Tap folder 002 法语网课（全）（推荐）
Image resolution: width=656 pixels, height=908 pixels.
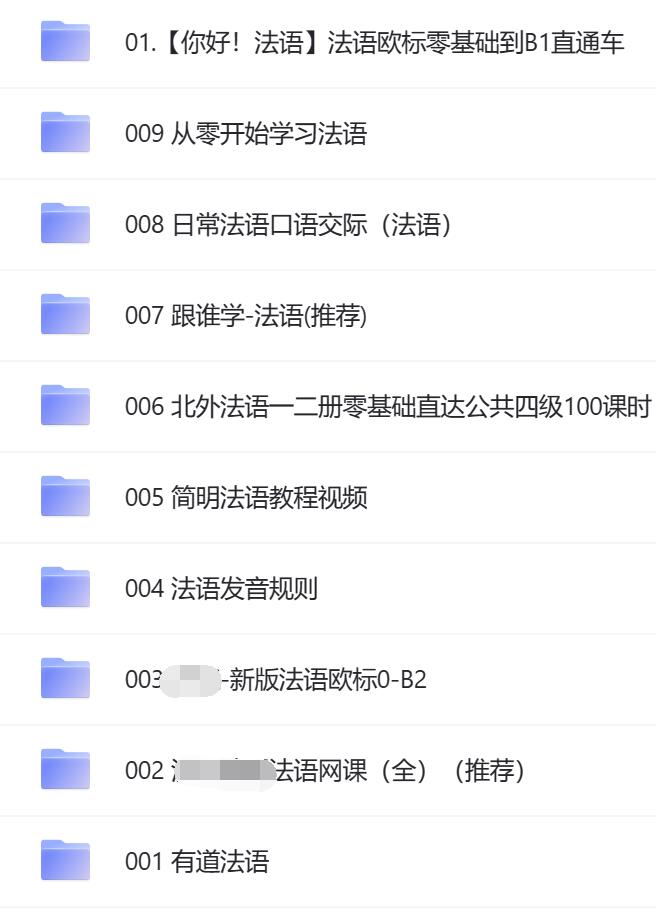[x=324, y=771]
